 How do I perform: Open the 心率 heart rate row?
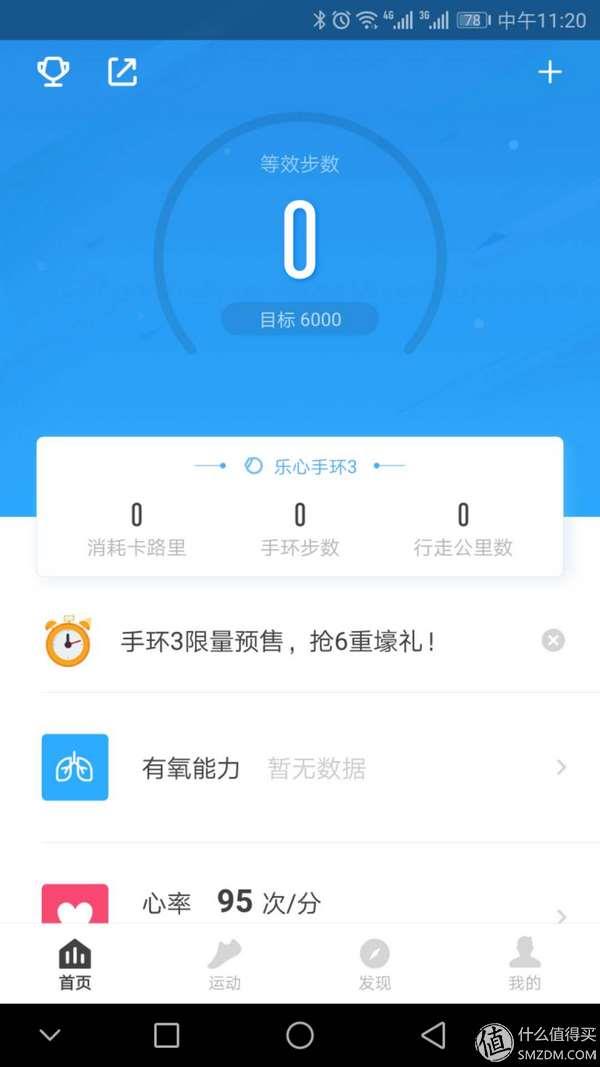coord(300,902)
